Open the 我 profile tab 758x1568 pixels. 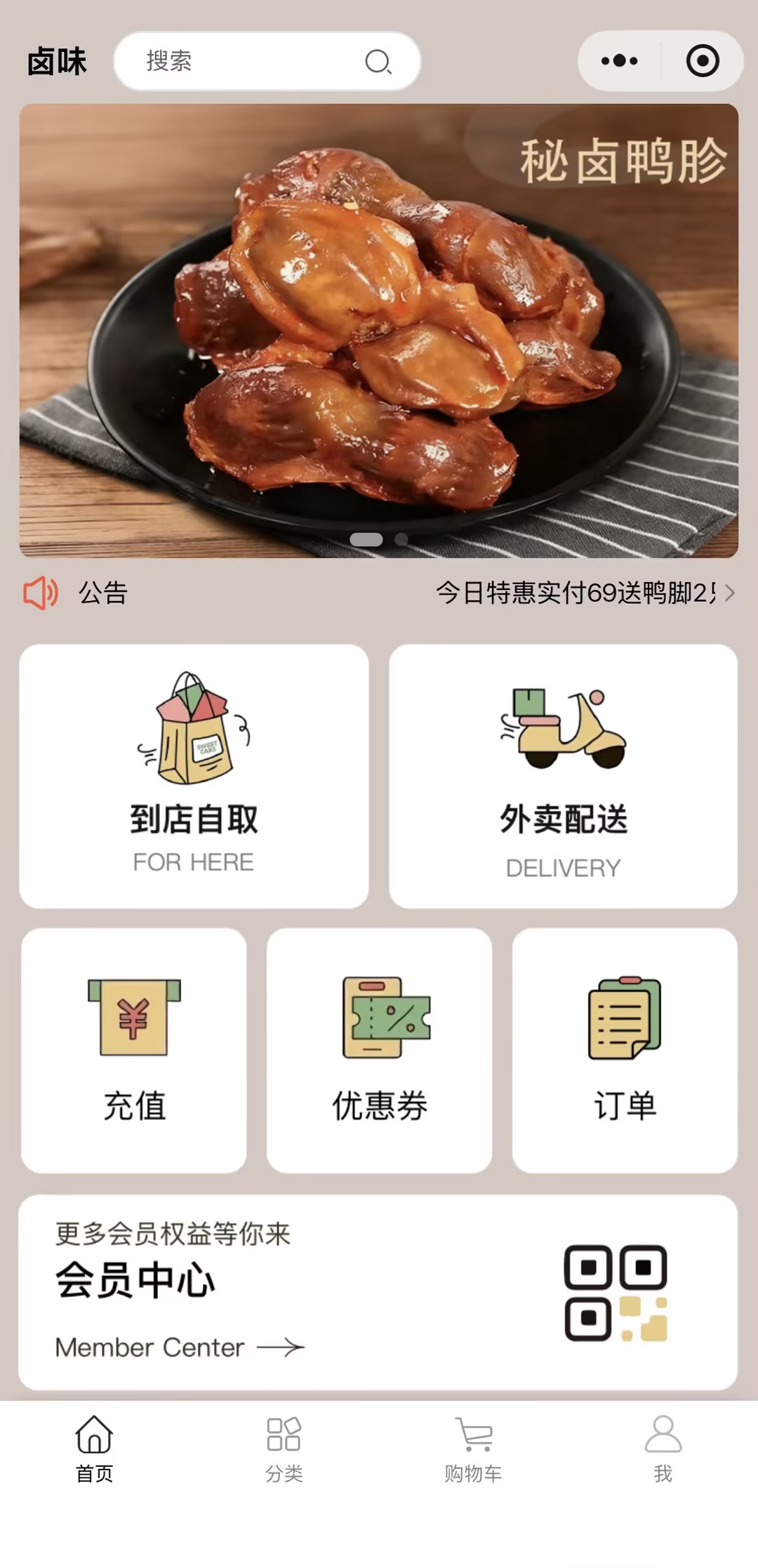[x=663, y=1448]
